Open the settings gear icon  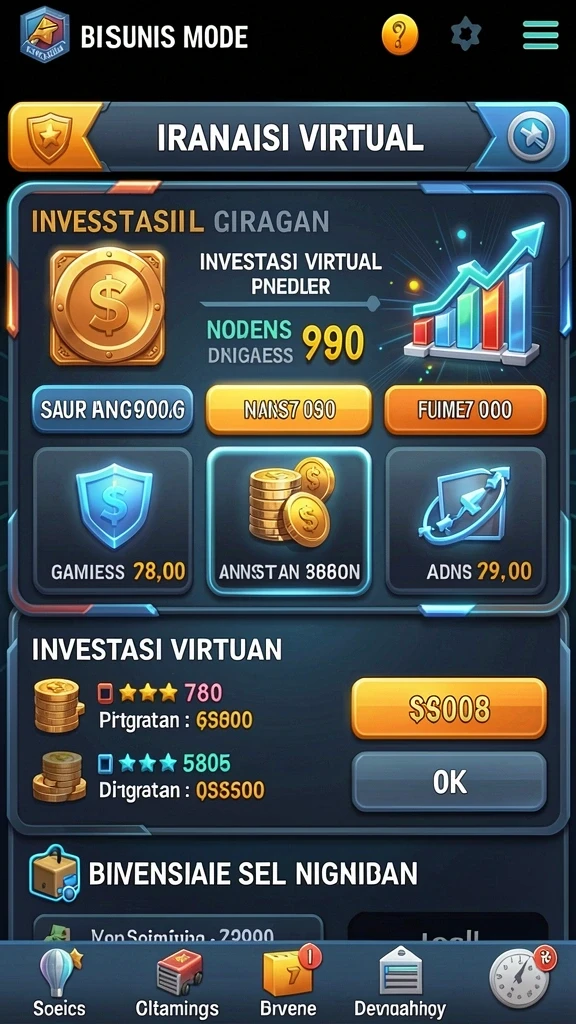point(466,34)
